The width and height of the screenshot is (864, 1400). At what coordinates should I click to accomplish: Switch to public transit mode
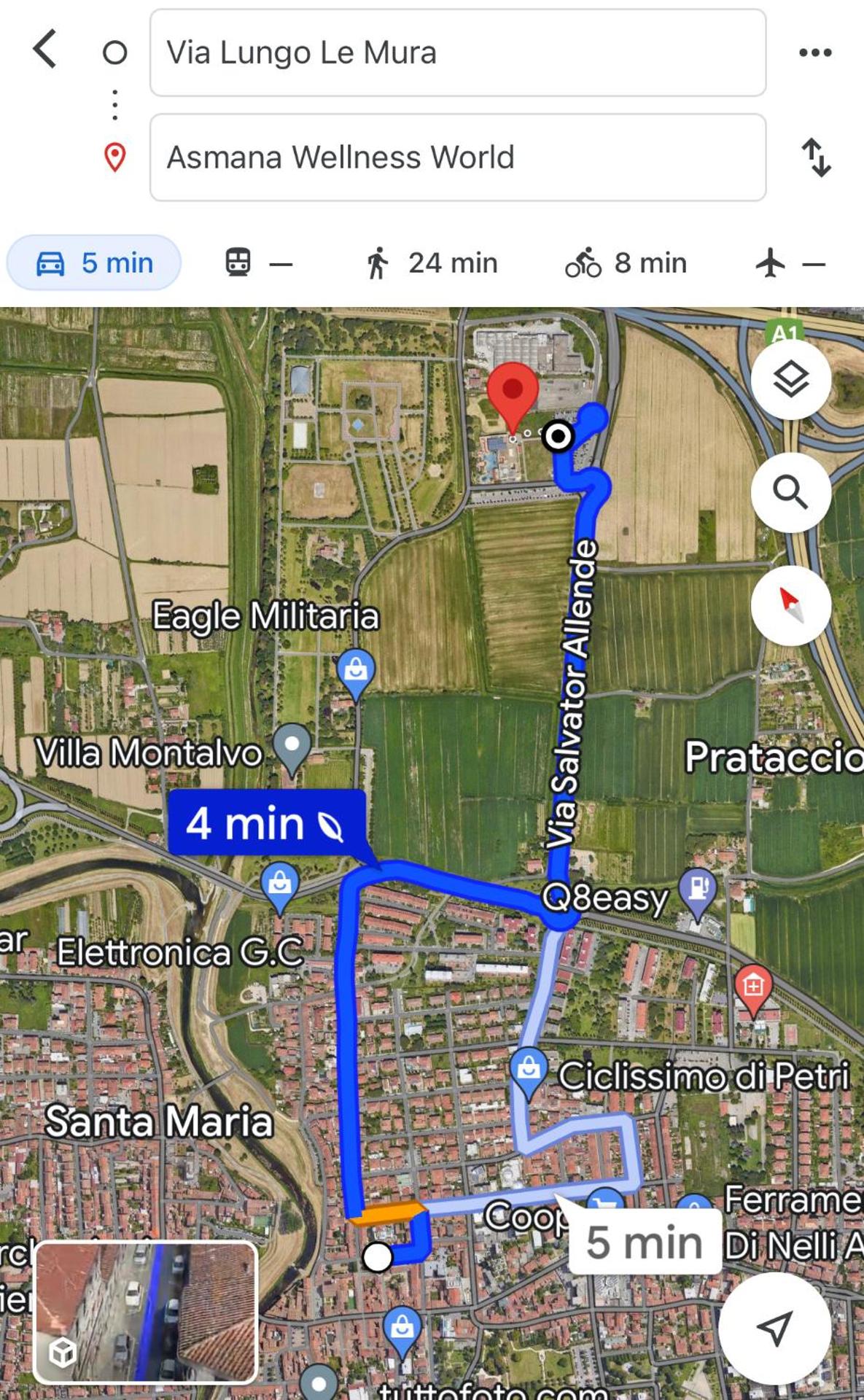coord(258,262)
